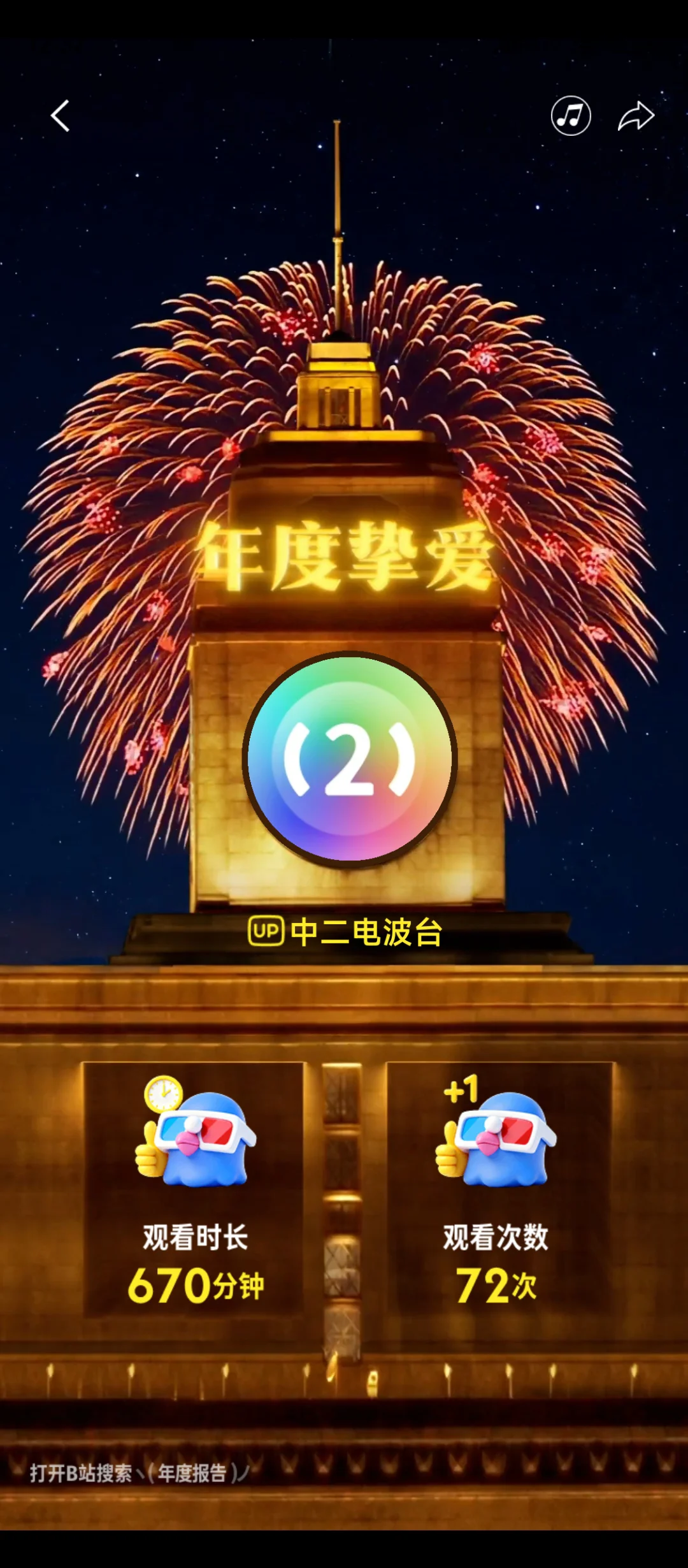Share this annual report page
Image resolution: width=688 pixels, height=1568 pixels.
coord(636,116)
